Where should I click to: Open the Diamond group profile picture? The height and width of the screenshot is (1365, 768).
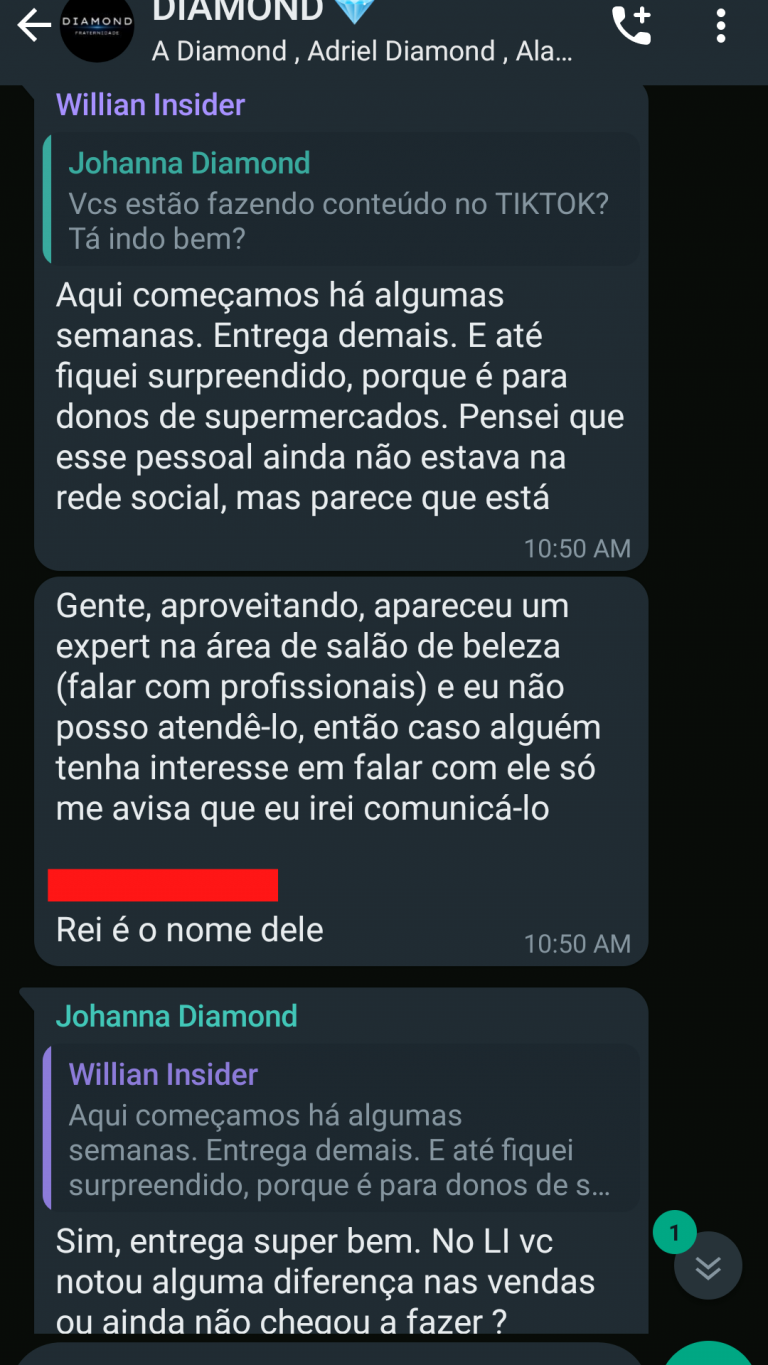coord(97,28)
